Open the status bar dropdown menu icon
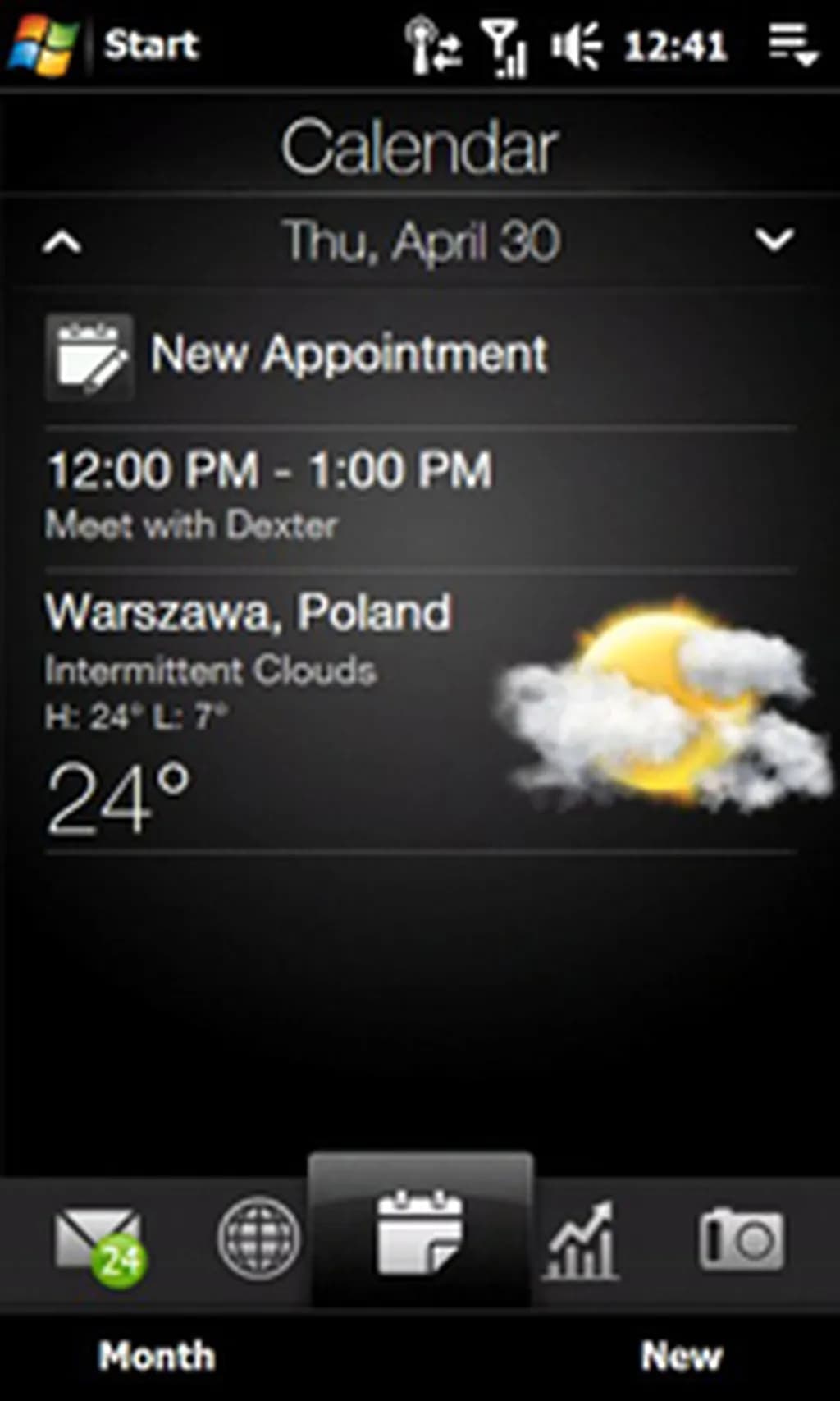This screenshot has height=1401, width=840. tap(792, 43)
